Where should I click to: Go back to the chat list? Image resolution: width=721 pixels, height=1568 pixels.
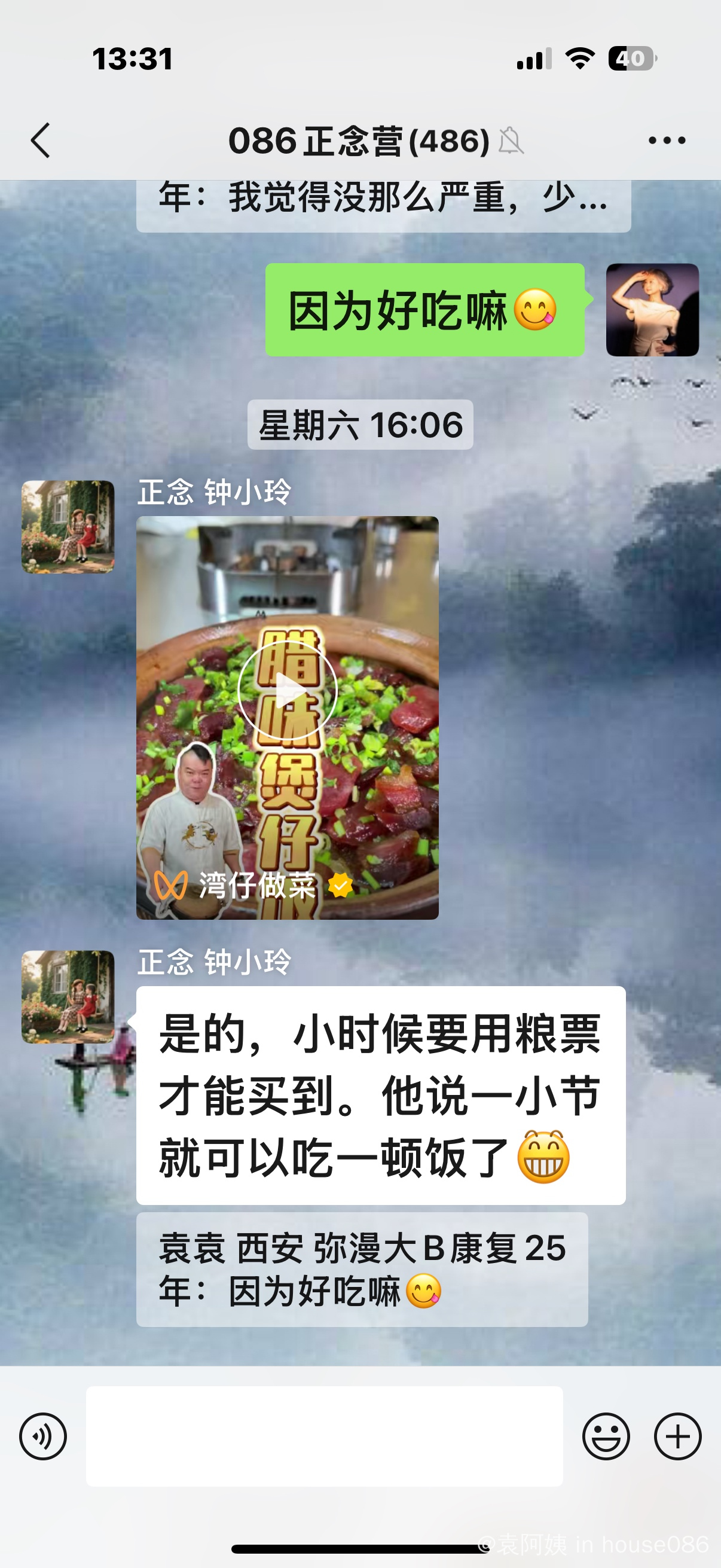40,141
